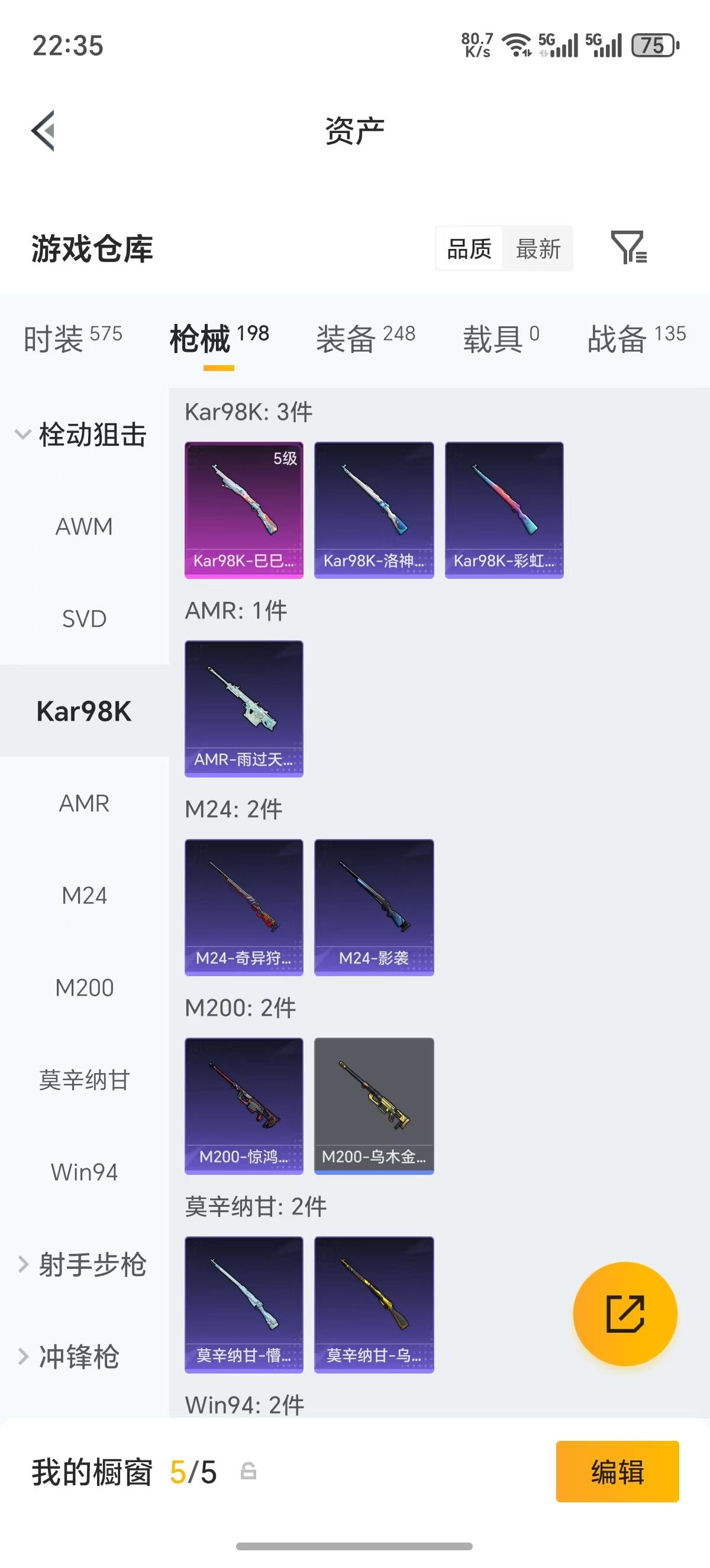710x1568 pixels.
Task: Switch to the 时装 tab
Action: (x=73, y=338)
